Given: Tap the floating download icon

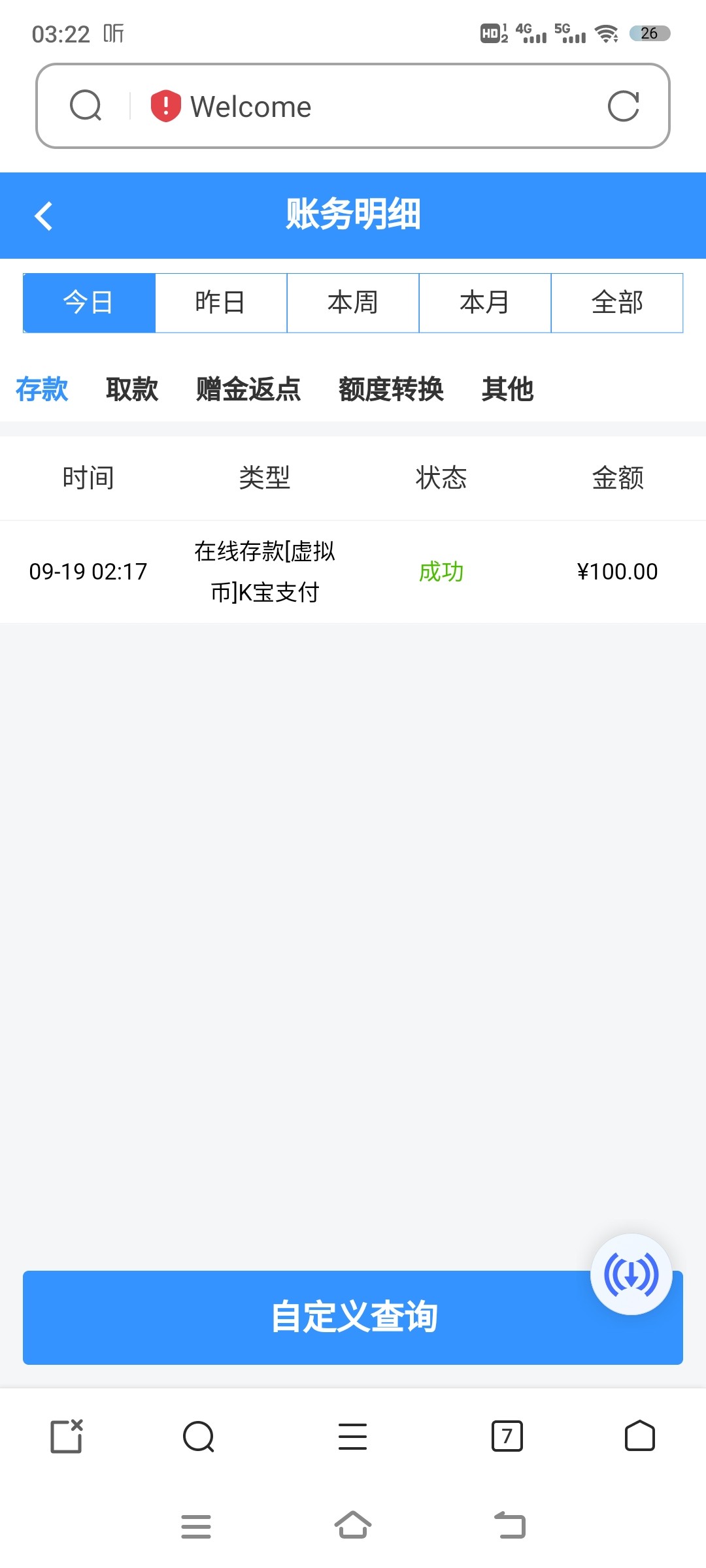Looking at the screenshot, I should point(631,1274).
